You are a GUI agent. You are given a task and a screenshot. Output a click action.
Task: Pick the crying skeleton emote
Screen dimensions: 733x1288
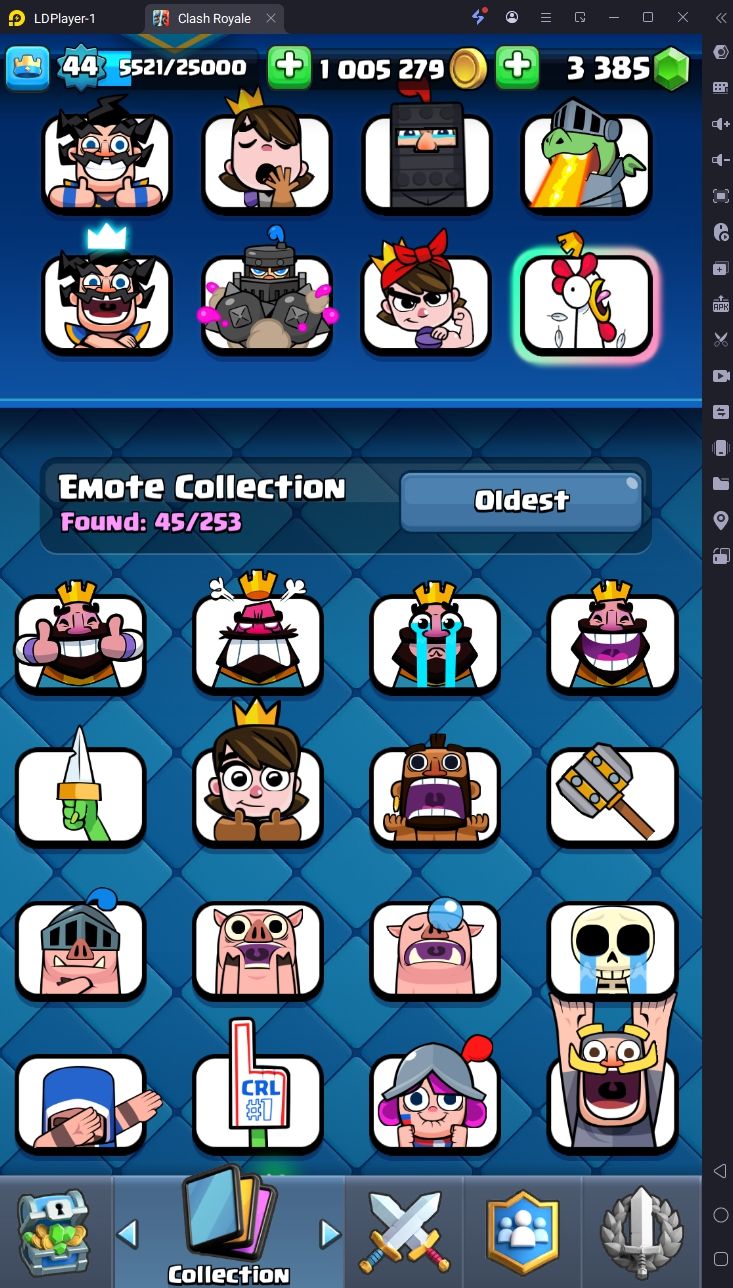pyautogui.click(x=612, y=950)
